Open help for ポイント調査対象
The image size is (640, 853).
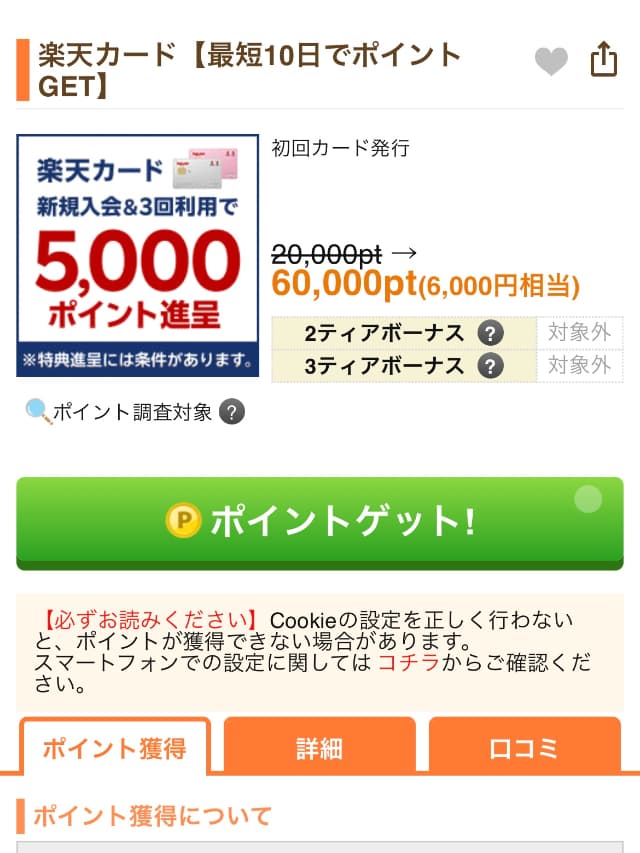232,412
